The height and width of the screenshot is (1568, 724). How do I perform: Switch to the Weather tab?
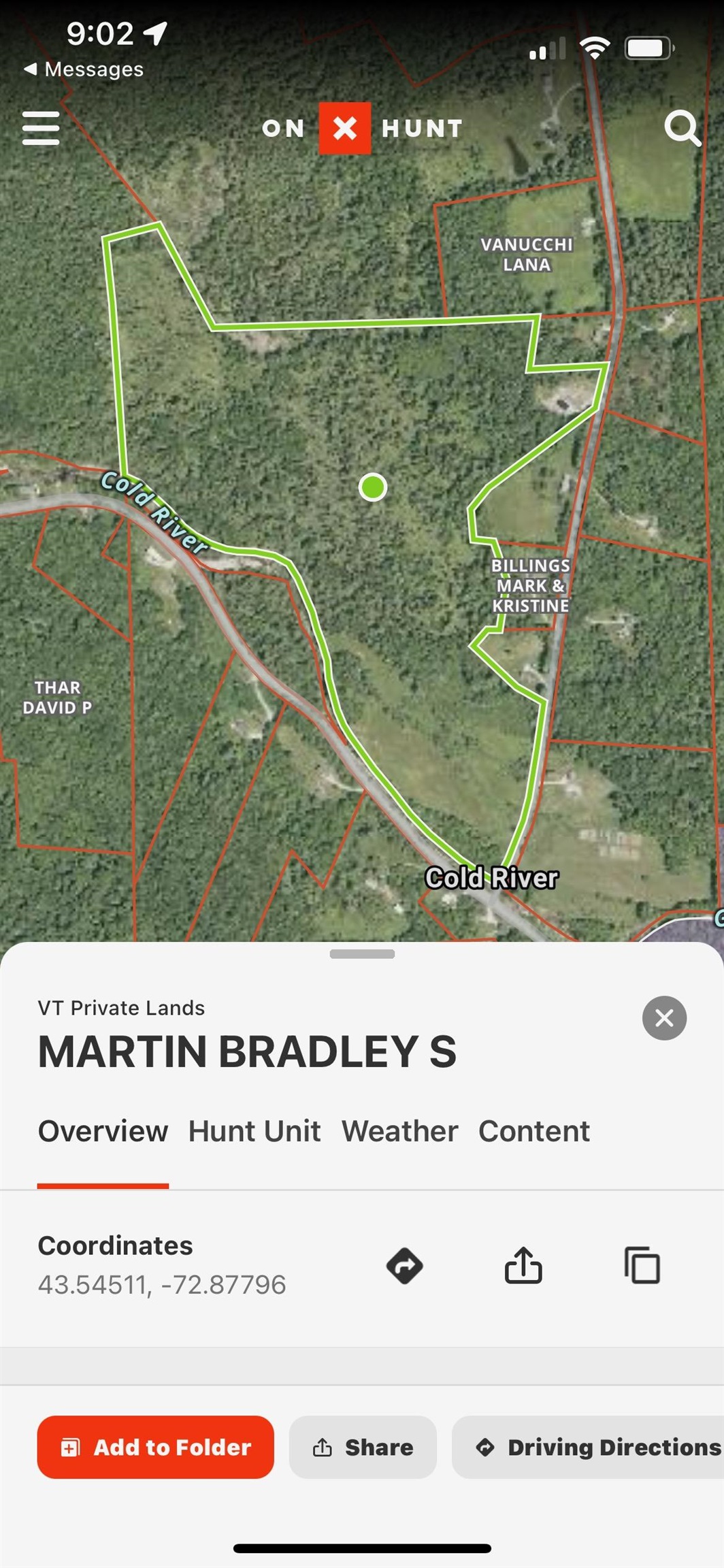399,1131
